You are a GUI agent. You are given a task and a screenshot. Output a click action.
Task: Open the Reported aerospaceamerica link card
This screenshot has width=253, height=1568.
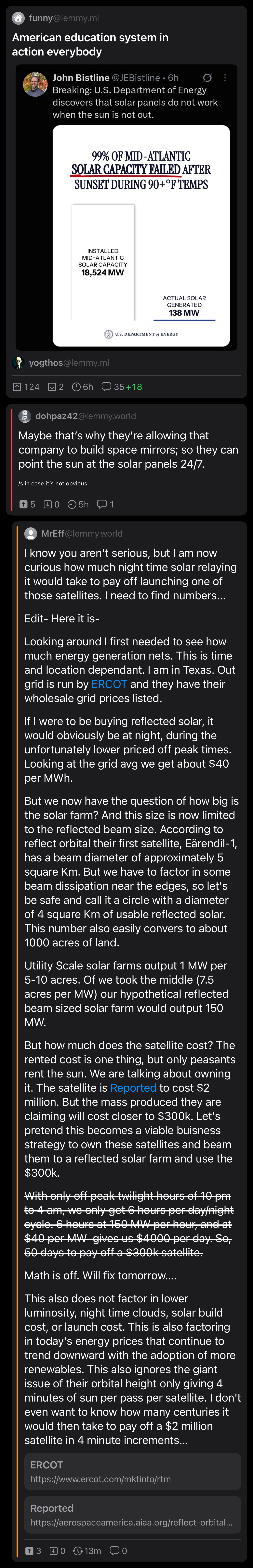(132, 1514)
